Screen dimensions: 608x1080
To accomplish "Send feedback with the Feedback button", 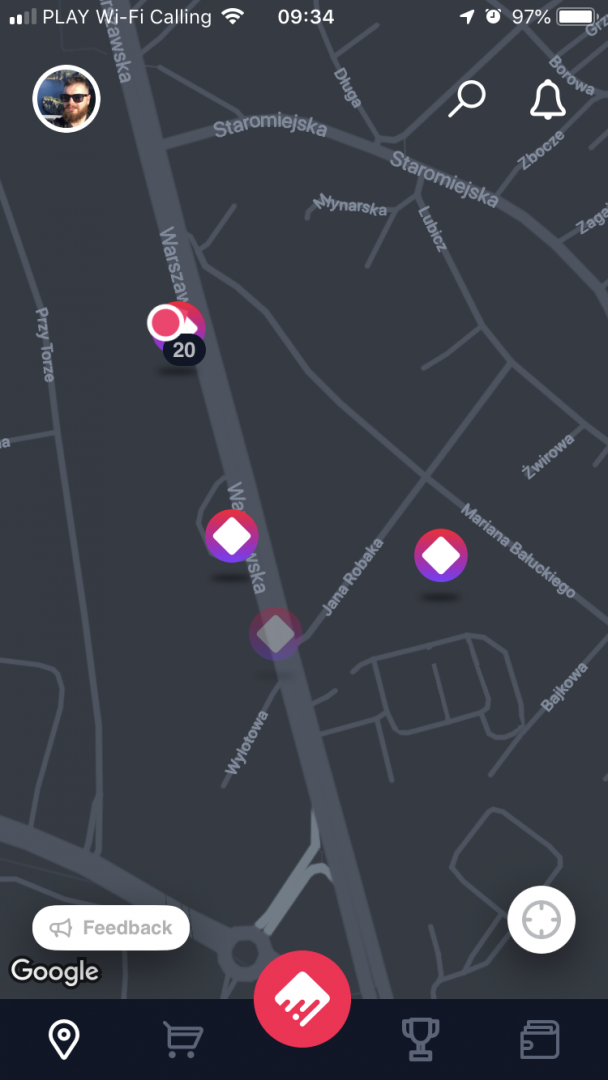I will tap(111, 928).
